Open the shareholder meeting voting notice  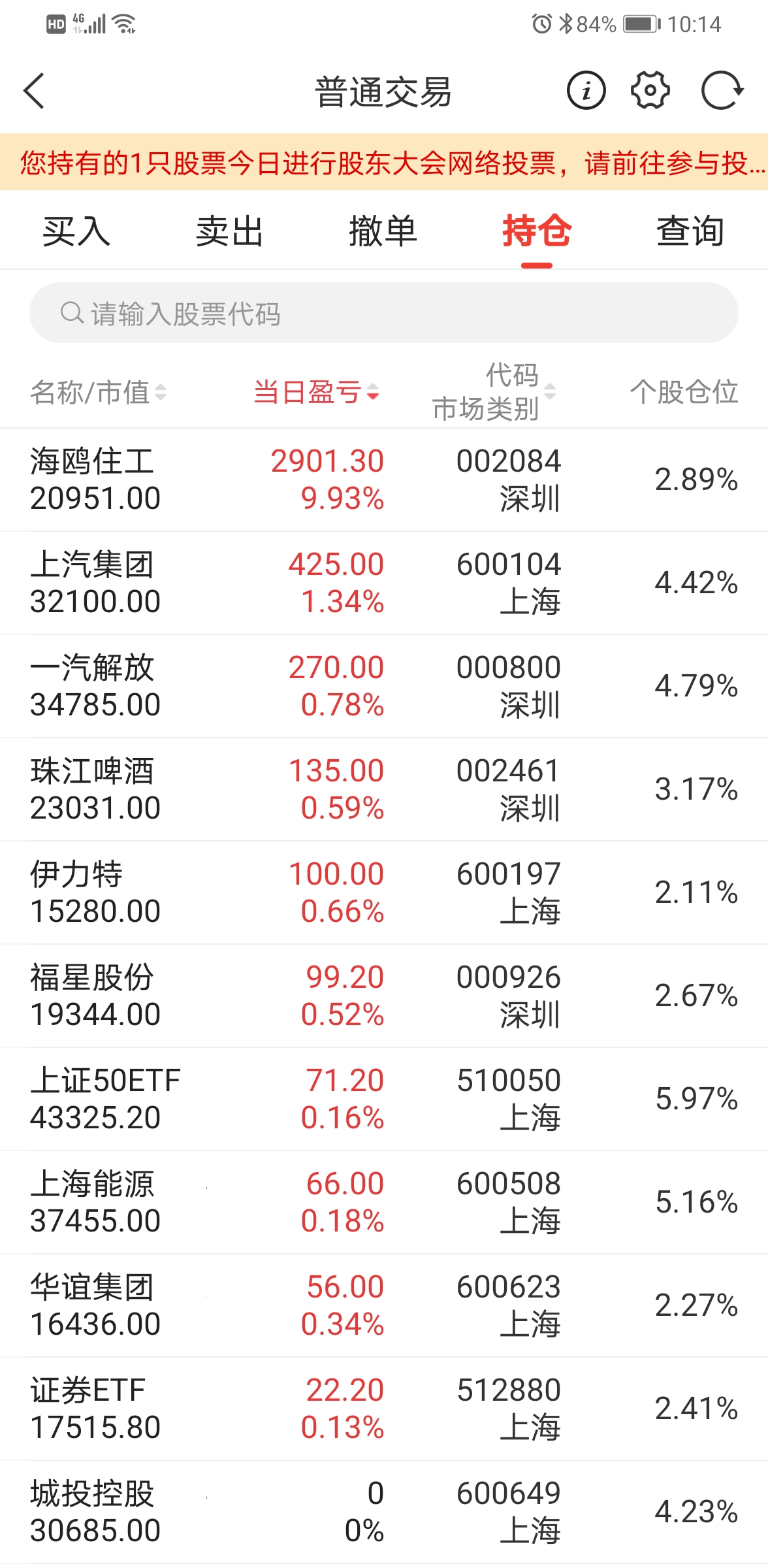[384, 163]
